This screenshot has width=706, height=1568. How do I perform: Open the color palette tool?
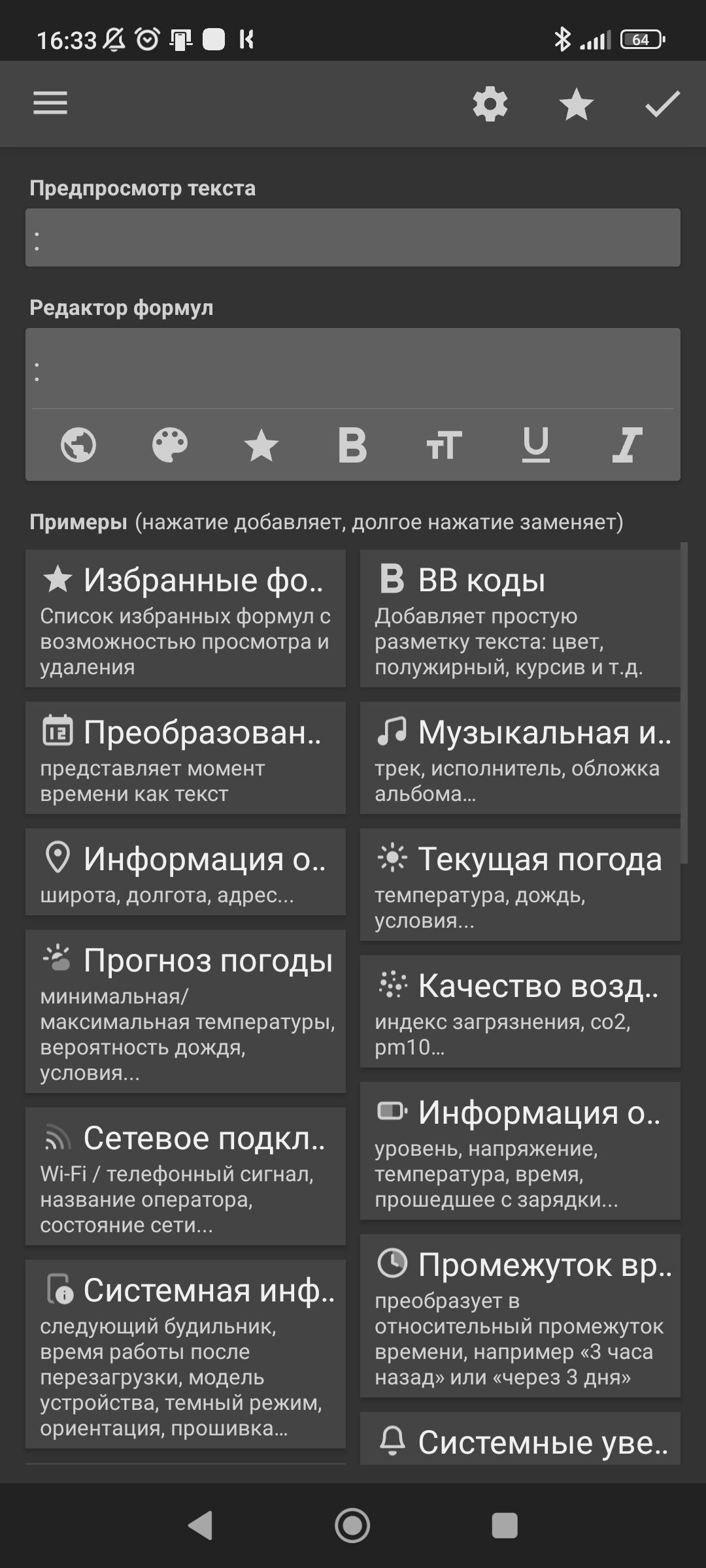tap(170, 445)
